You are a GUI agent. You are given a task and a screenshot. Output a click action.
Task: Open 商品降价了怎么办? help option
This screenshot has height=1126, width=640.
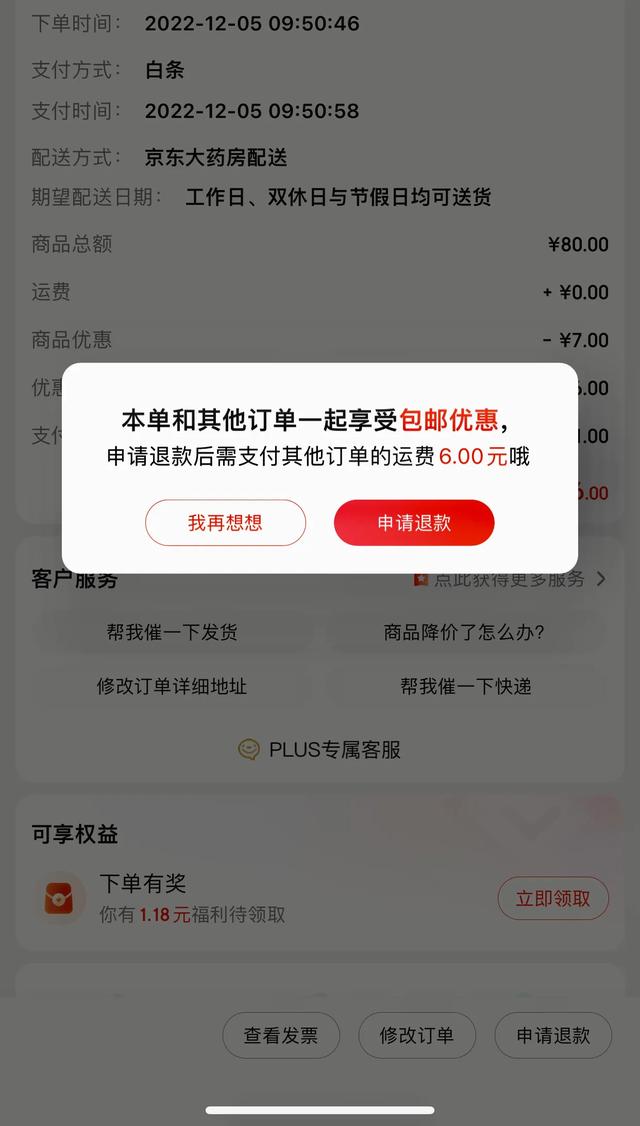click(464, 632)
